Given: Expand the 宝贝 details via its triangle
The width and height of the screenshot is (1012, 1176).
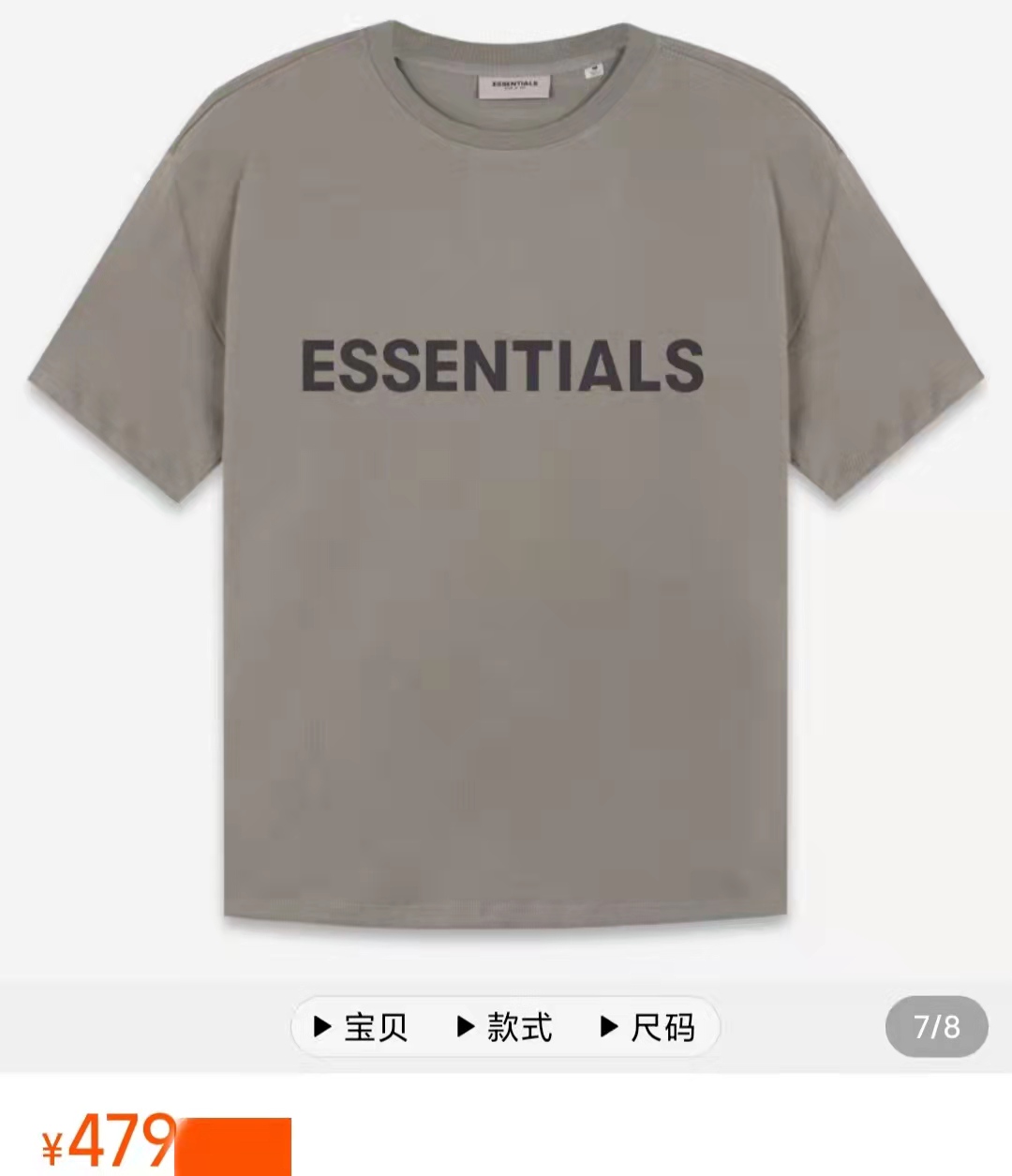Looking at the screenshot, I should tap(322, 1027).
